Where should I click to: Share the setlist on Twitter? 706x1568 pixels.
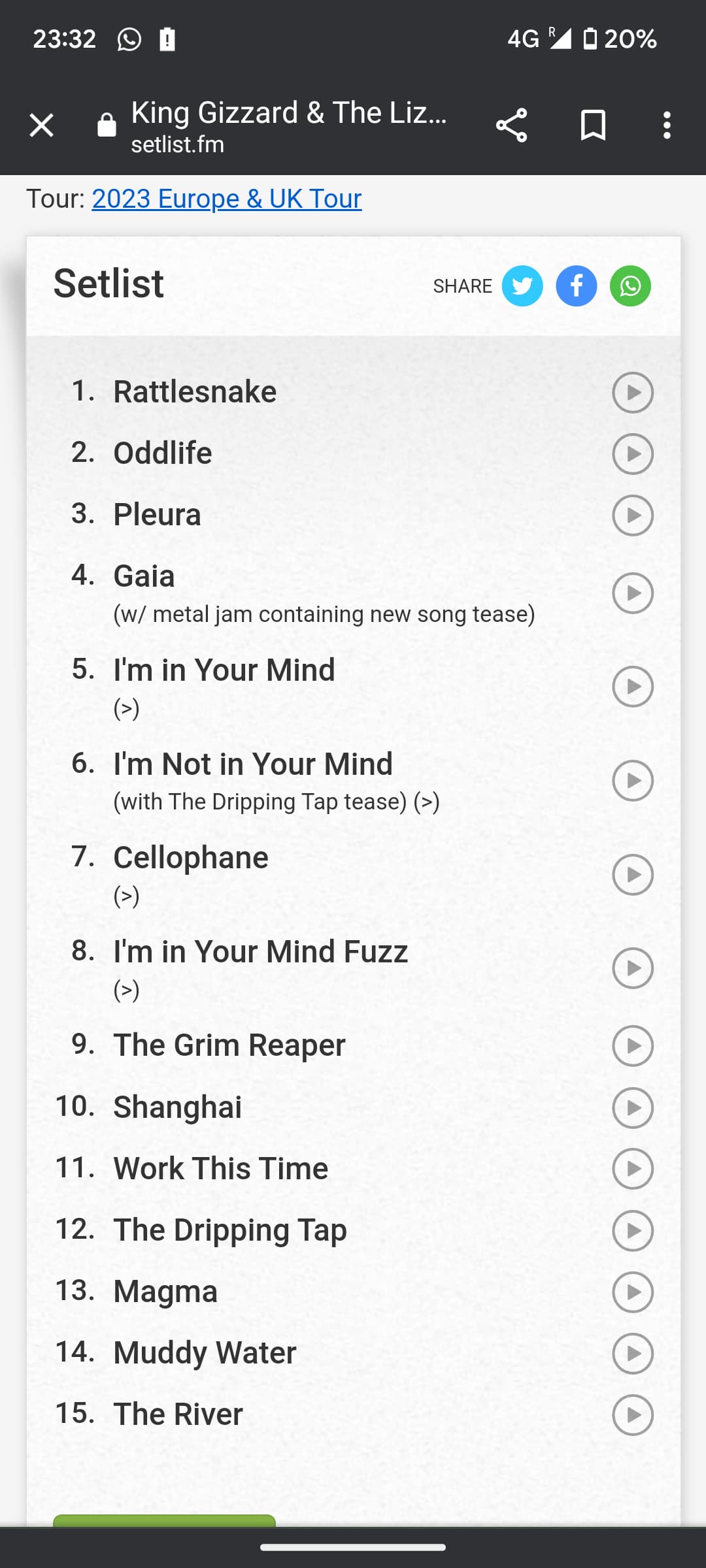point(522,286)
